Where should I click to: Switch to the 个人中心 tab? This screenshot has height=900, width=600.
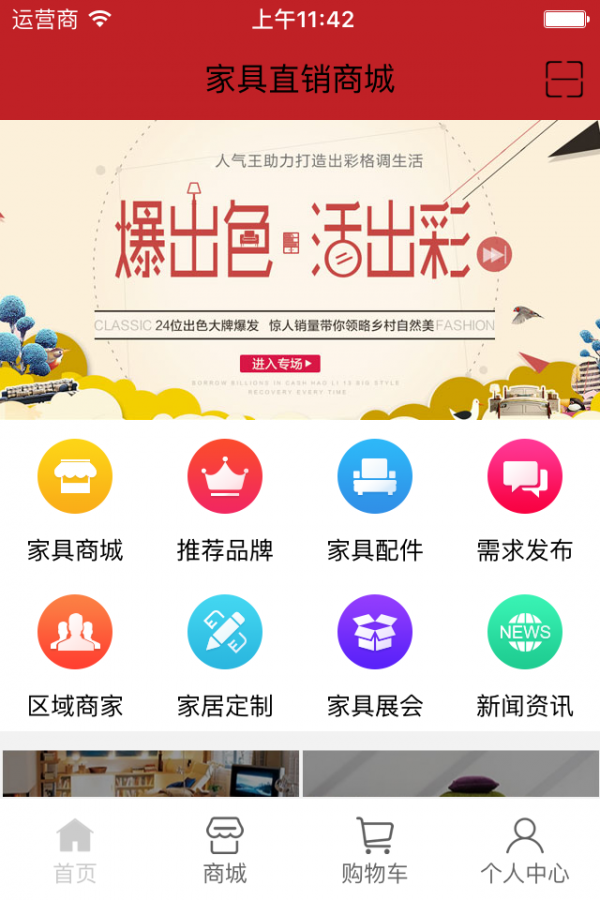click(x=525, y=851)
